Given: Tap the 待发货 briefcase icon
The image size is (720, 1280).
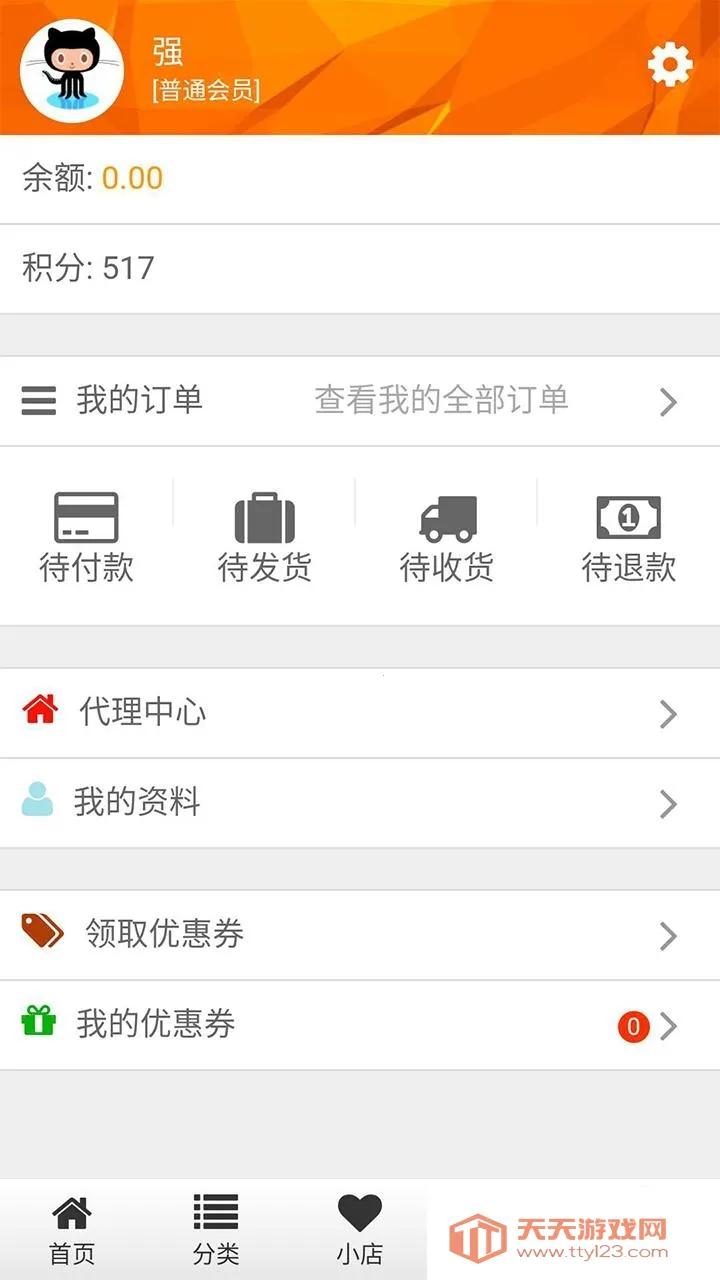Looking at the screenshot, I should [264, 513].
